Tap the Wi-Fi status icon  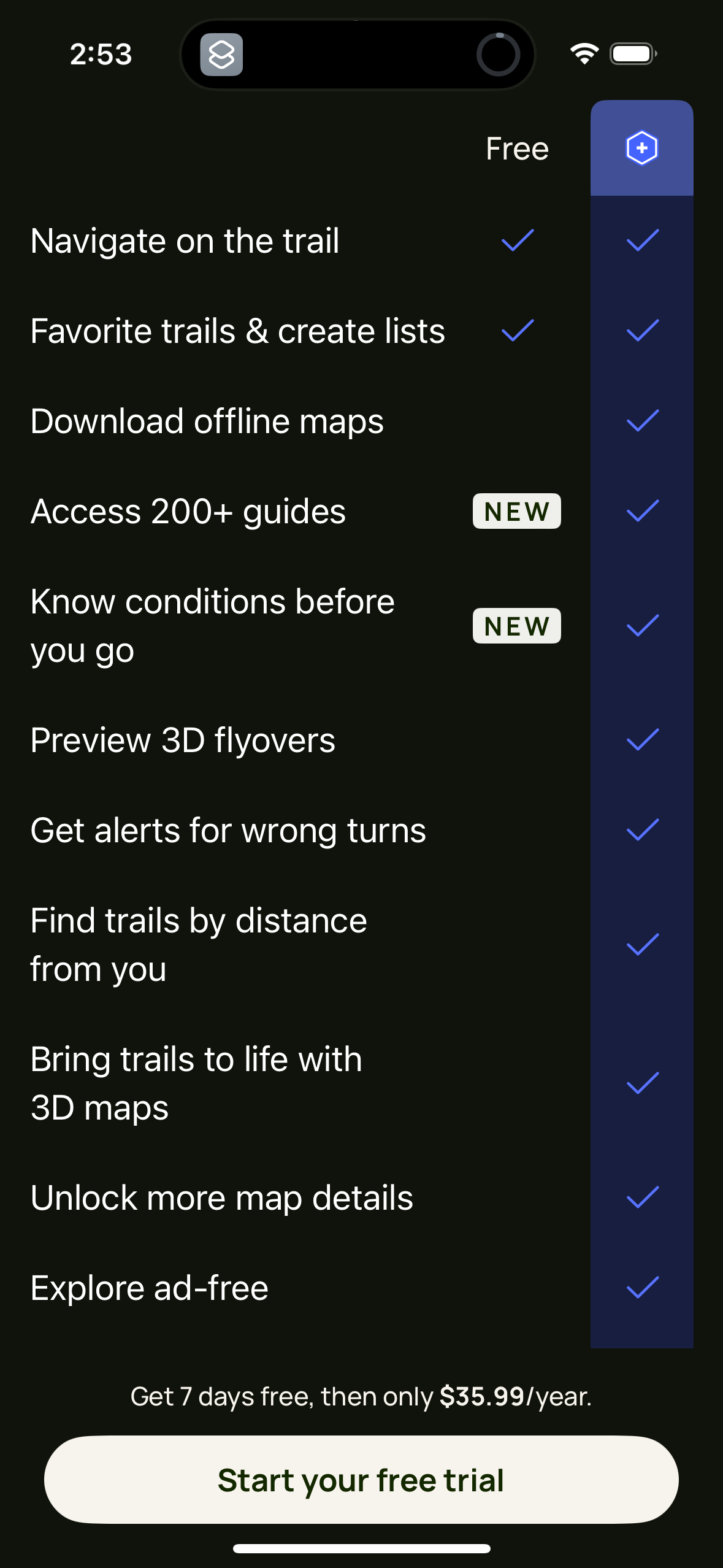583,53
